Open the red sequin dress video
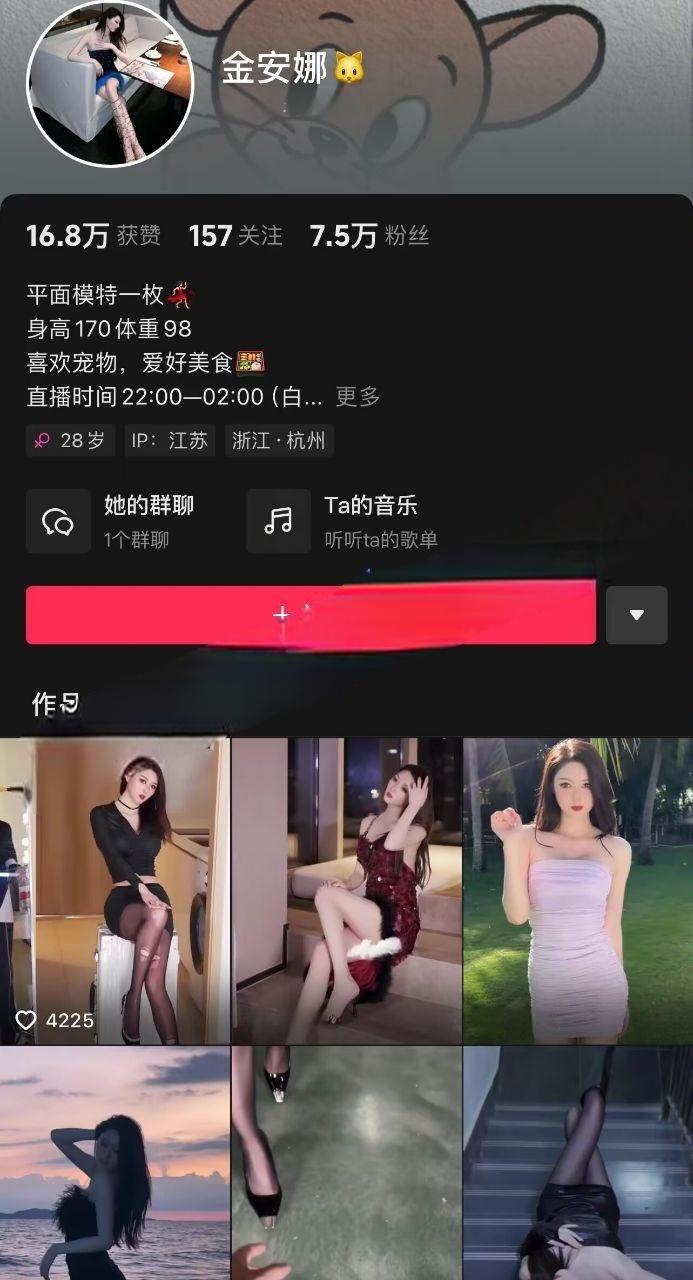 (346, 890)
